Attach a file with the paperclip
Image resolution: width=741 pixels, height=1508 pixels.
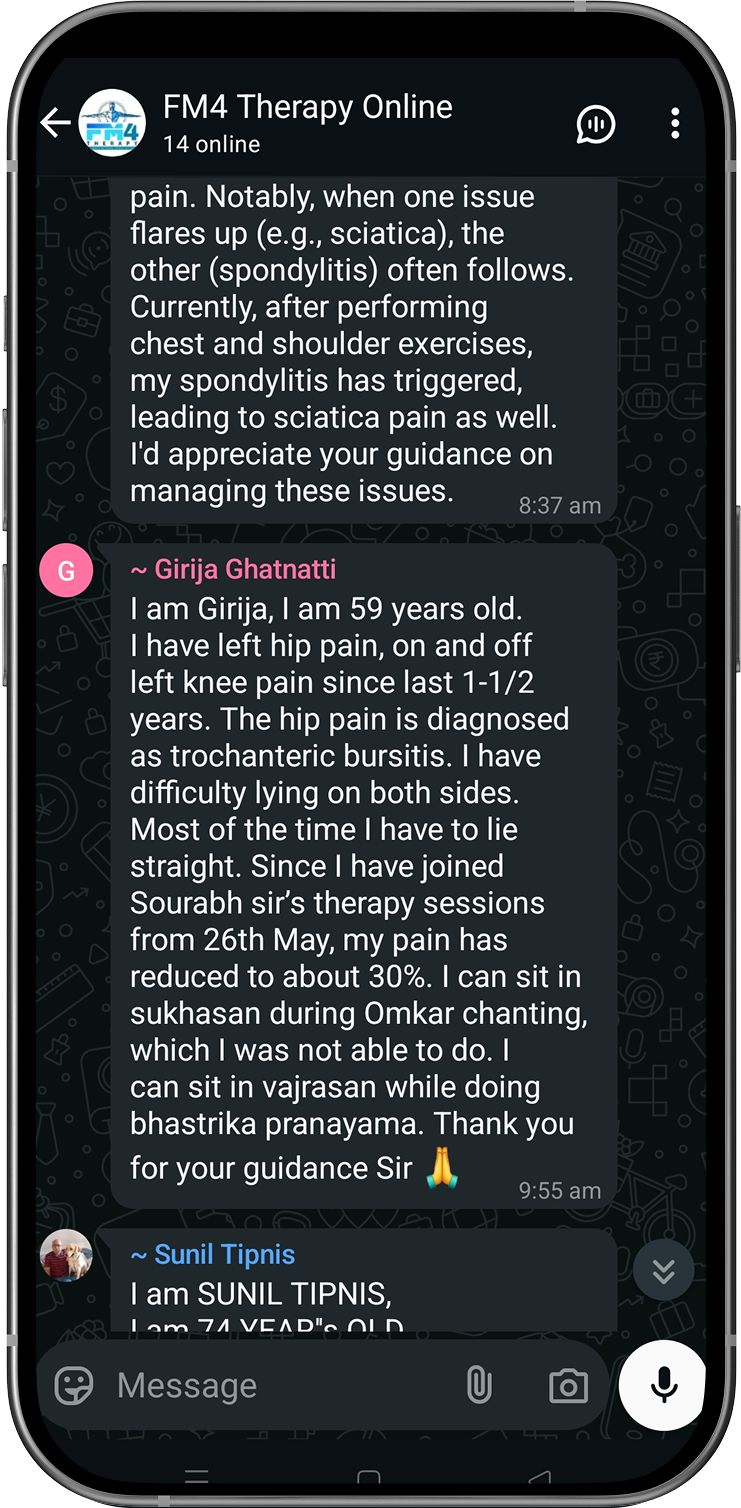click(x=479, y=1385)
